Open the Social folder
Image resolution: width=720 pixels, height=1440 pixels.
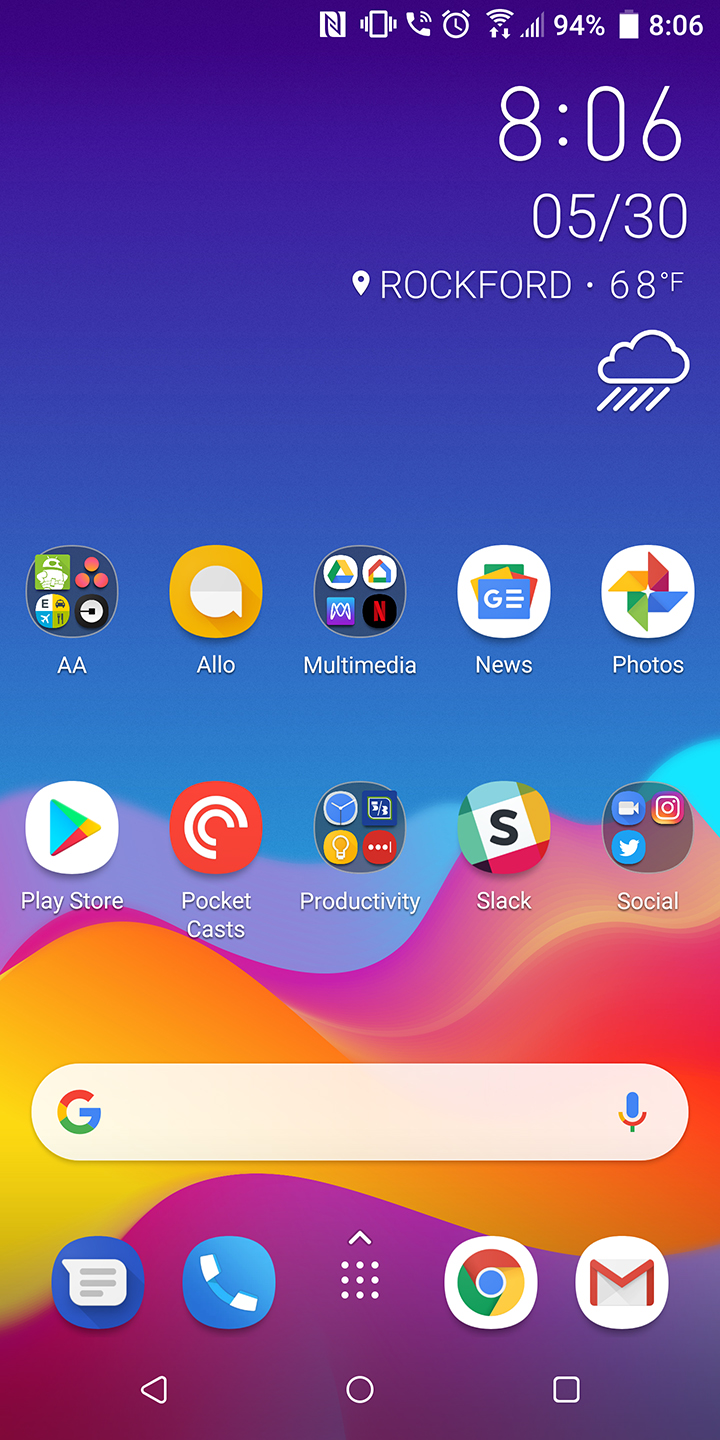coord(648,829)
